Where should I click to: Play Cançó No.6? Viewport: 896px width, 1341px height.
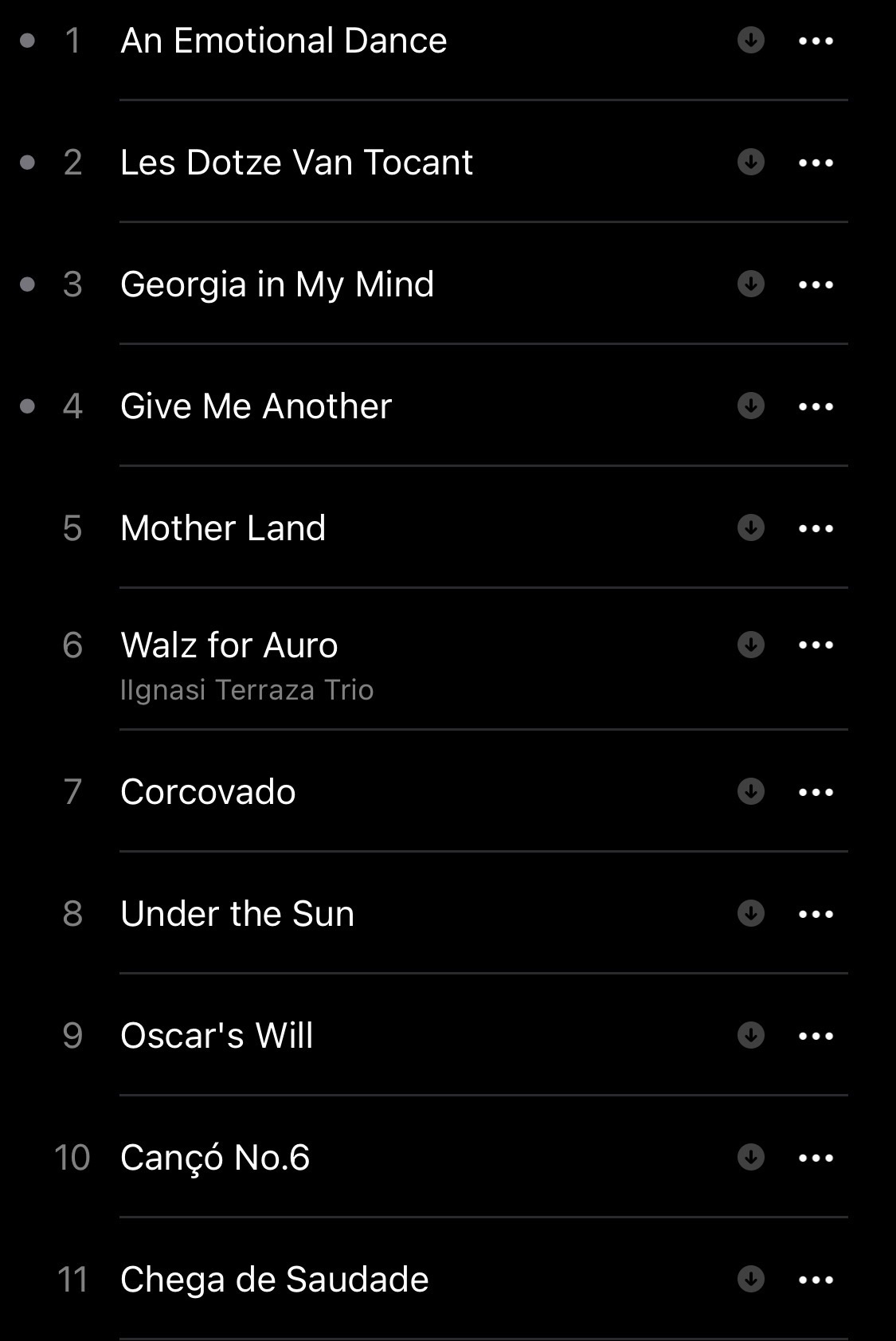[x=215, y=1158]
